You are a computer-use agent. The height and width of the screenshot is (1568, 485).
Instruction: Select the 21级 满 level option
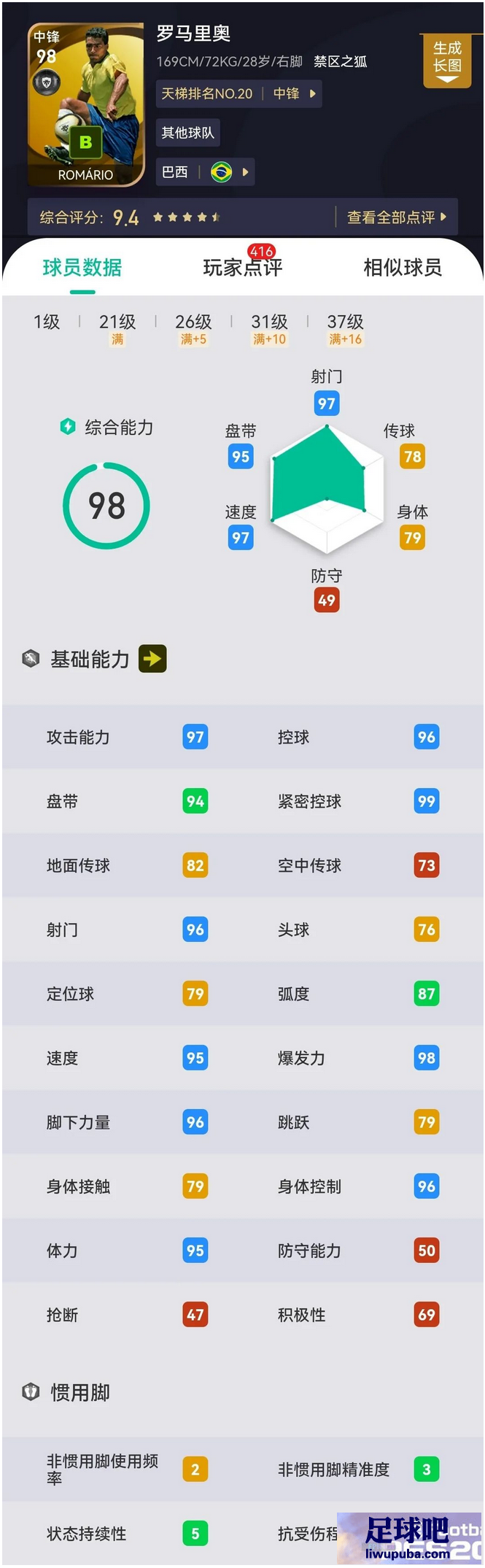pyautogui.click(x=117, y=328)
